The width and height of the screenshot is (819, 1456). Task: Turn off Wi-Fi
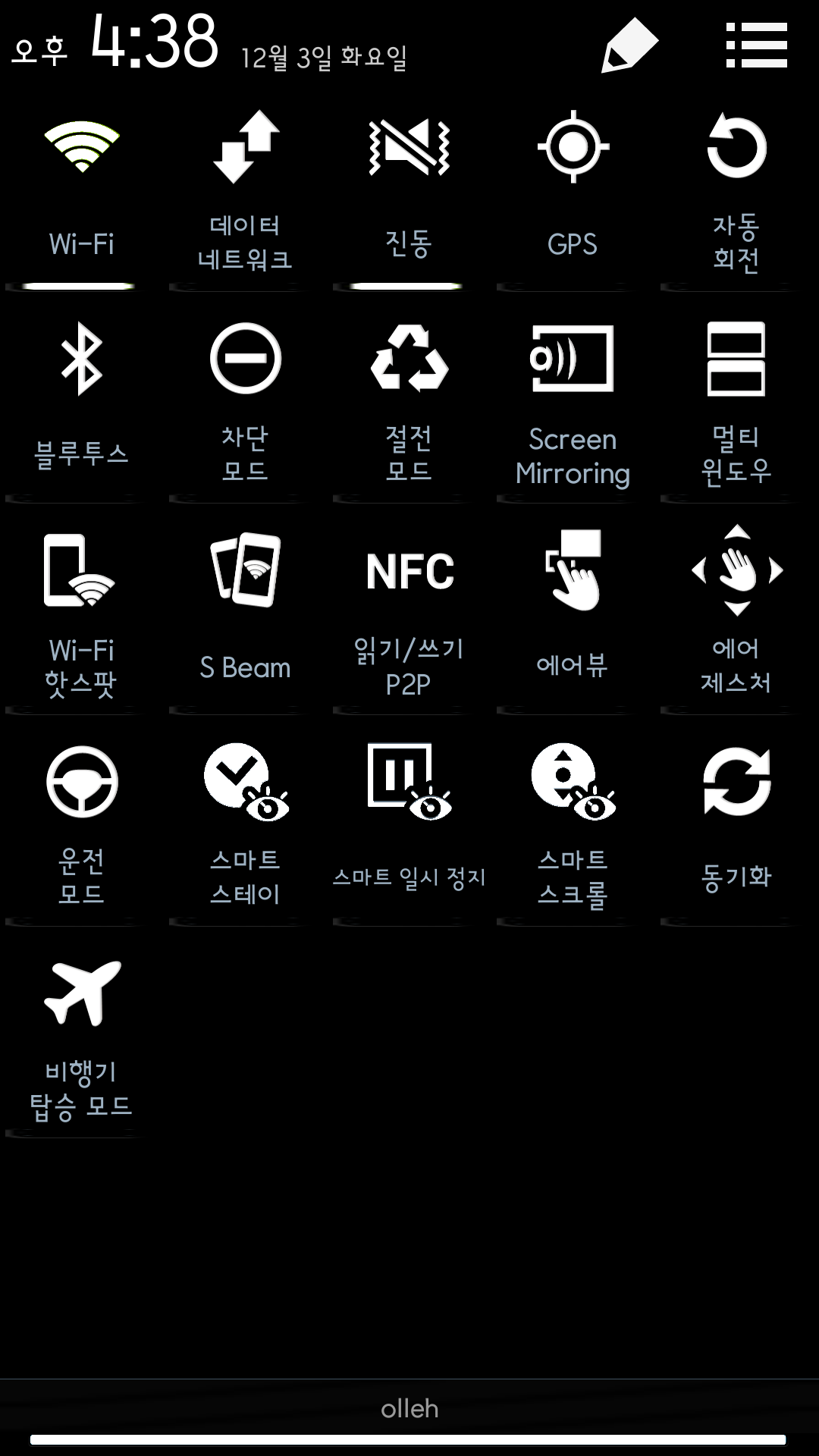82,190
